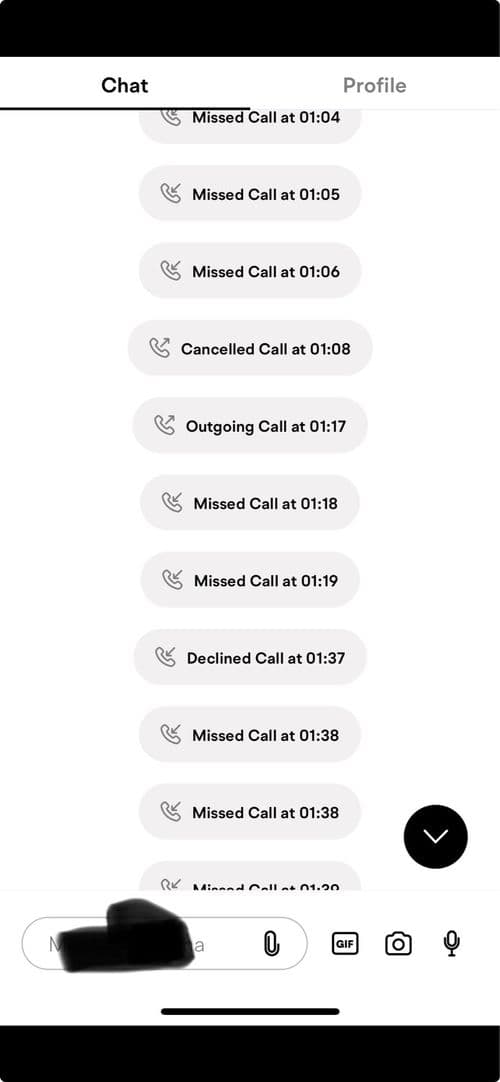Record a voice message with the microphone
The image size is (500, 1082).
(x=451, y=943)
